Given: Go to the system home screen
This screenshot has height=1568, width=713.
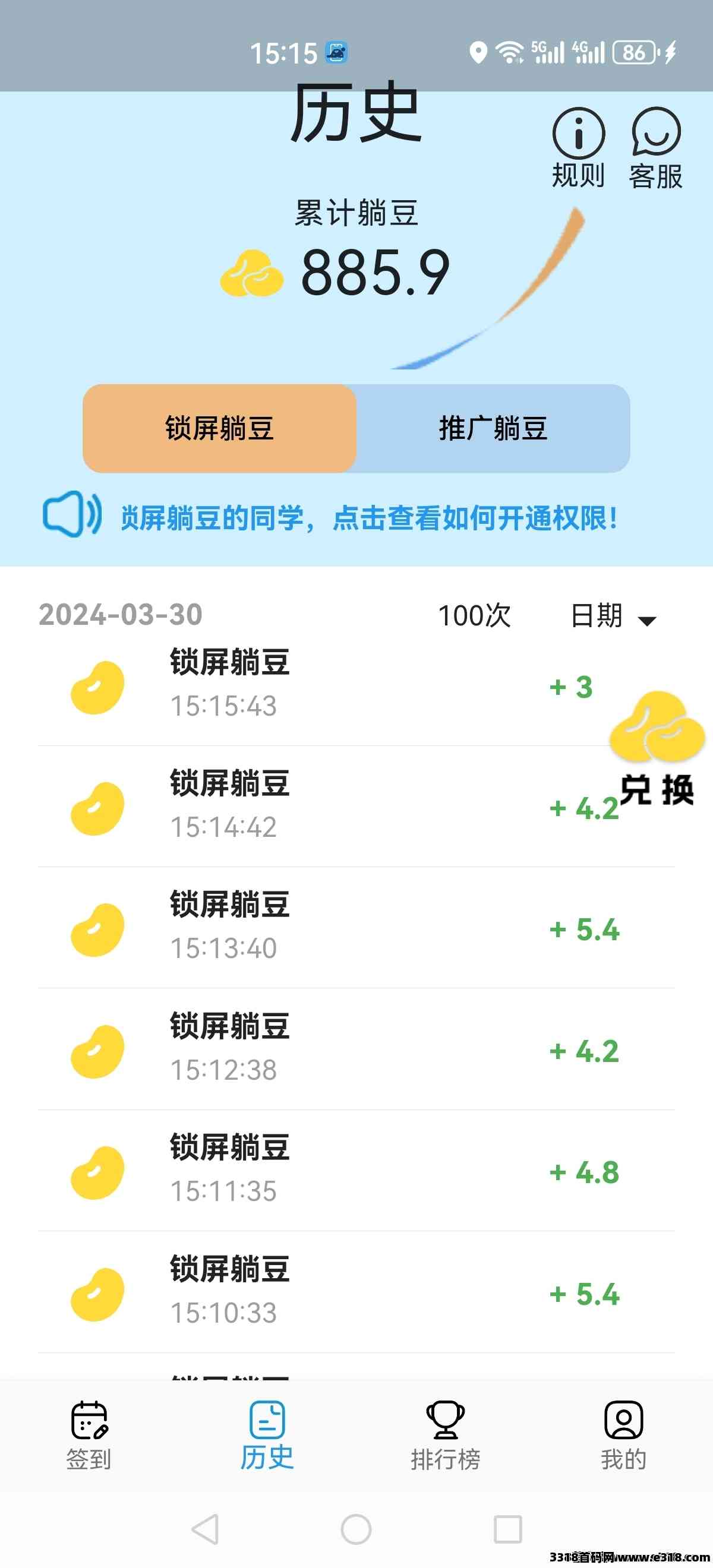Looking at the screenshot, I should (x=356, y=1528).
